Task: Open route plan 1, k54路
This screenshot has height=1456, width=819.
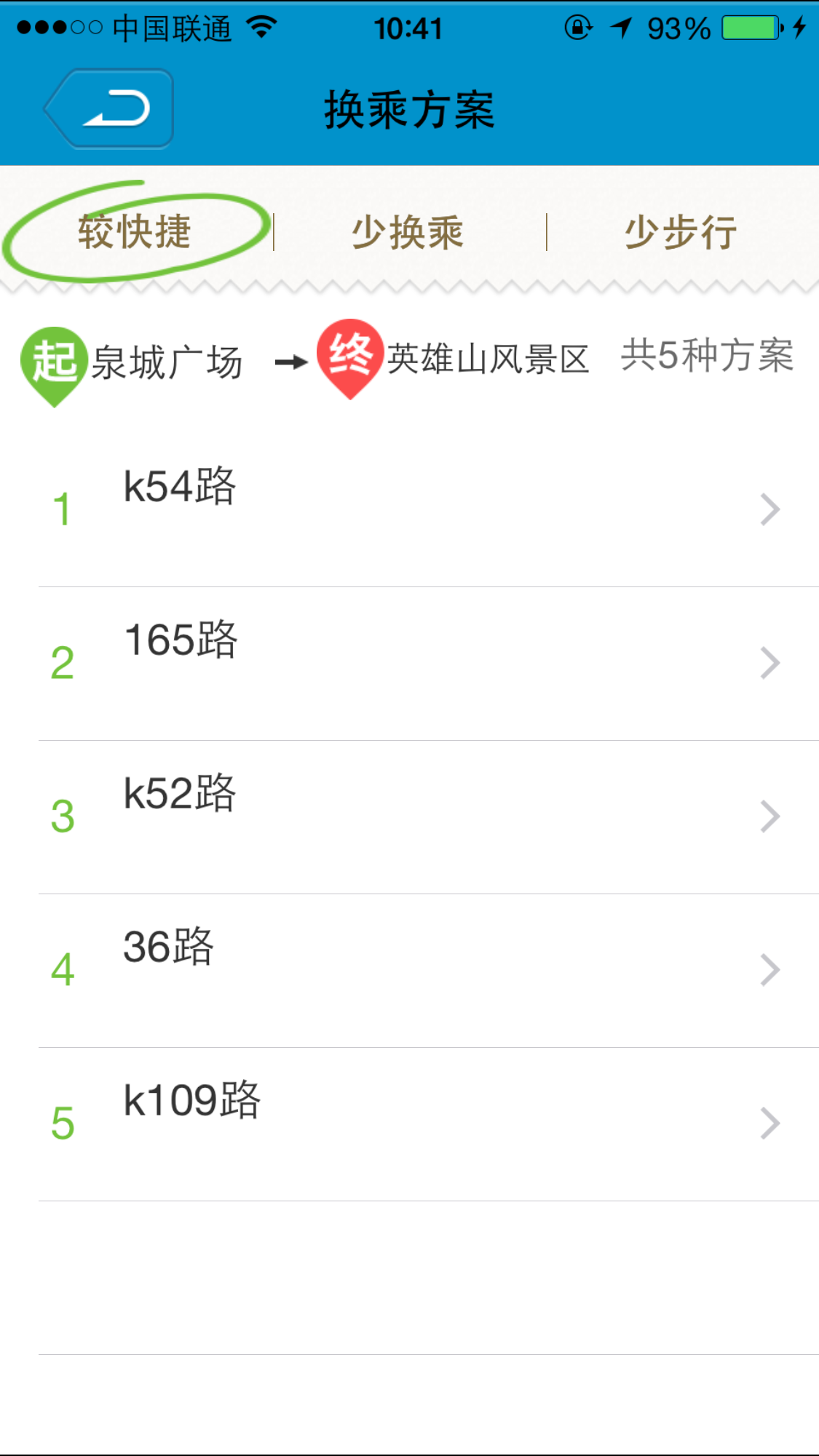Action: [428, 509]
